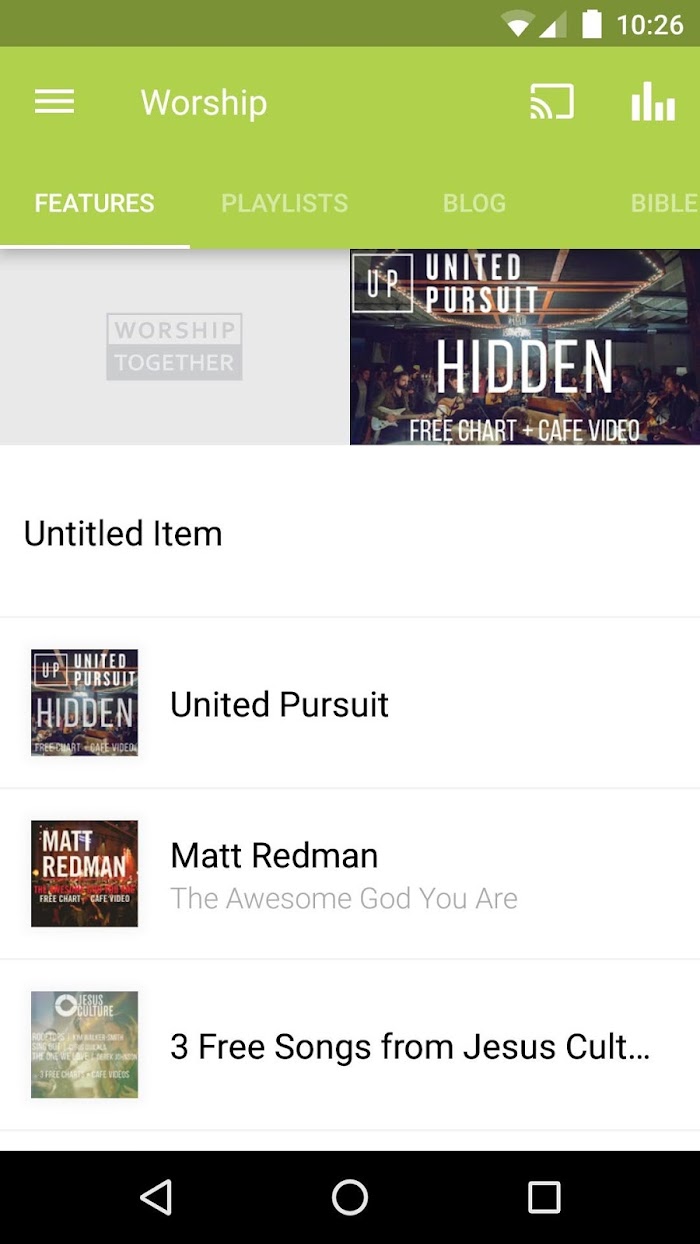This screenshot has height=1244, width=700.
Task: Switch to the Blog tab
Action: point(474,203)
